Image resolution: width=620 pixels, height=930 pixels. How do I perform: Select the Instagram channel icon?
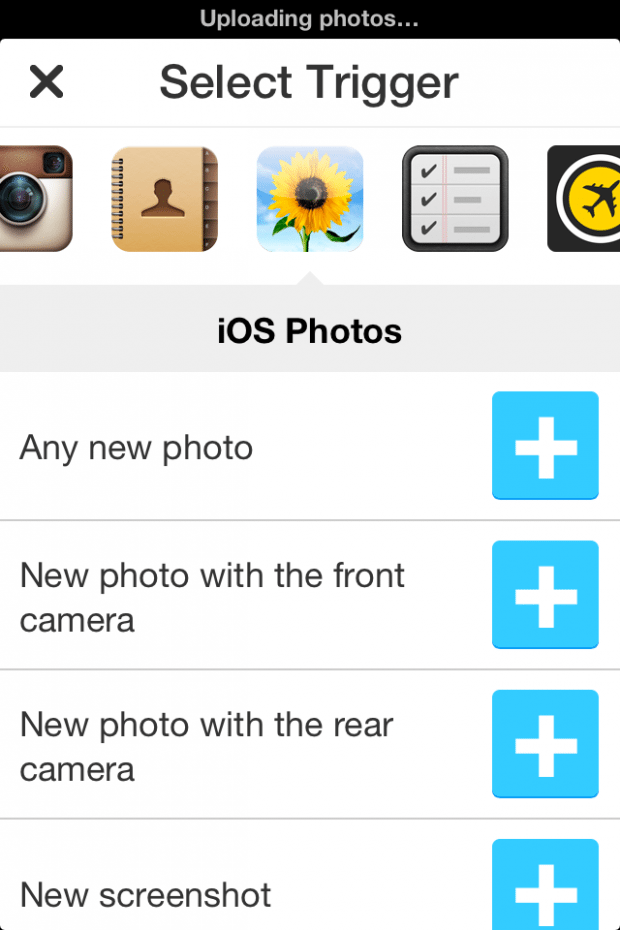[x=36, y=199]
